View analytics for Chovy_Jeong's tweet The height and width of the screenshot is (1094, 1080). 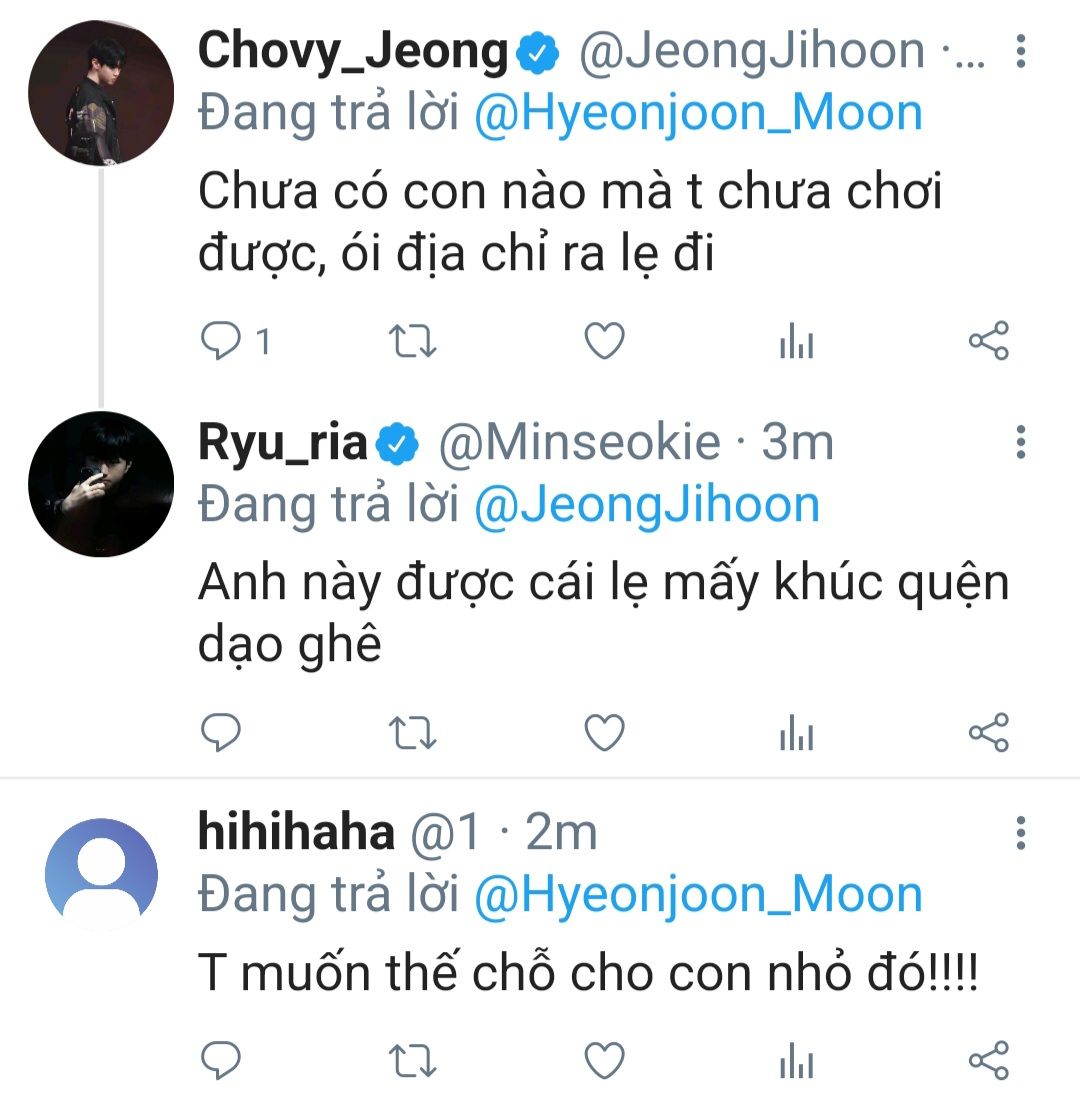tap(796, 343)
